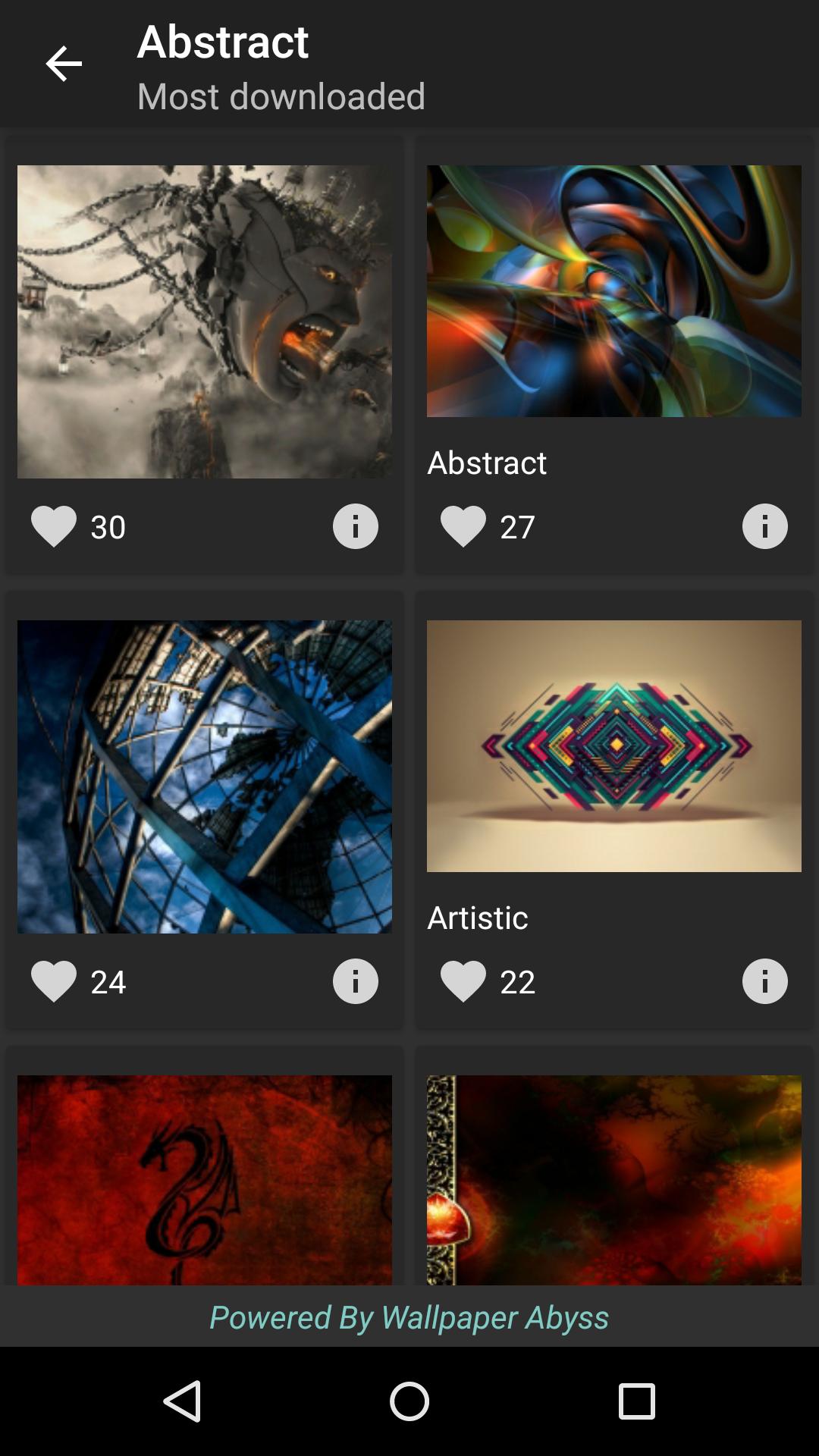This screenshot has width=819, height=1456.
Task: View info for the Artistic wallpaper
Action: tap(764, 981)
